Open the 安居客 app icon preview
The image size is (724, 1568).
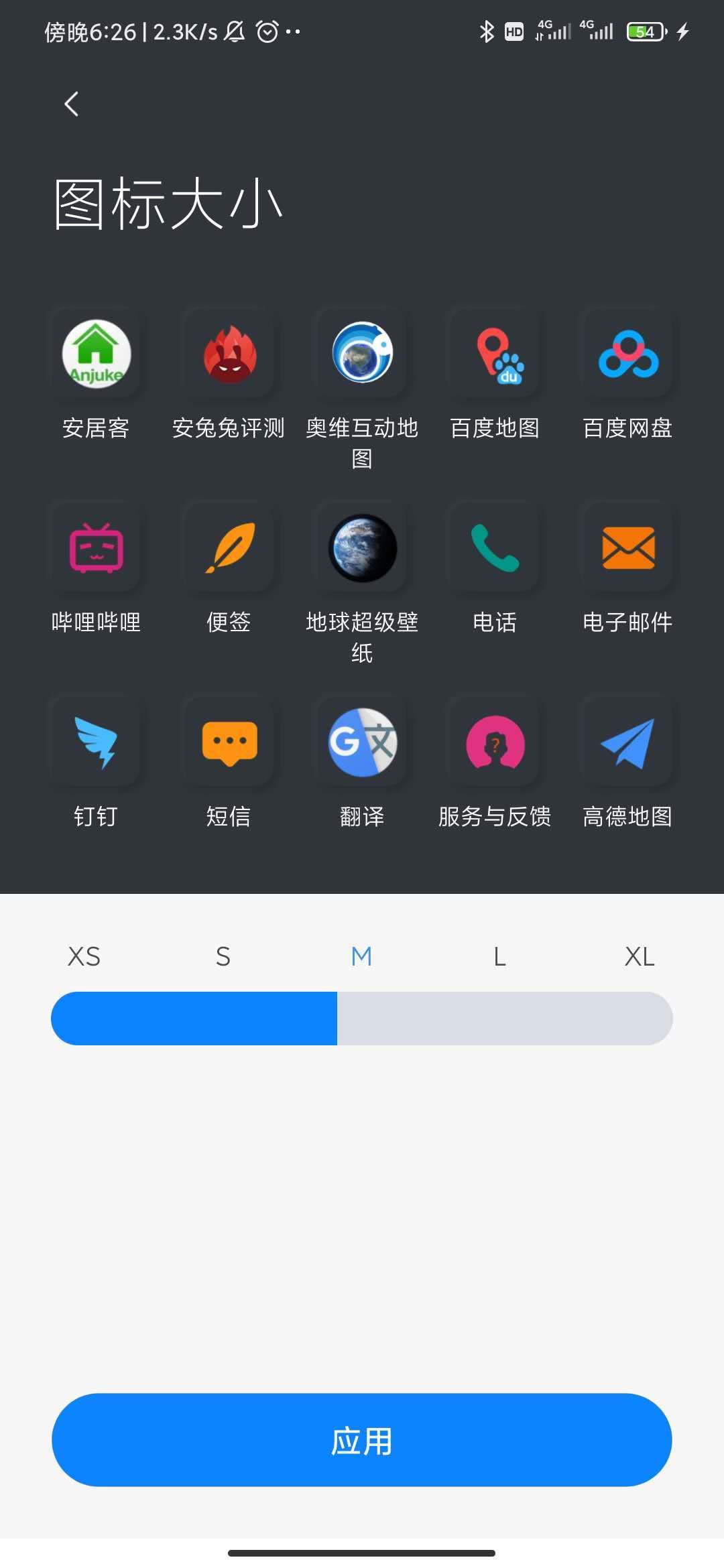(x=95, y=354)
